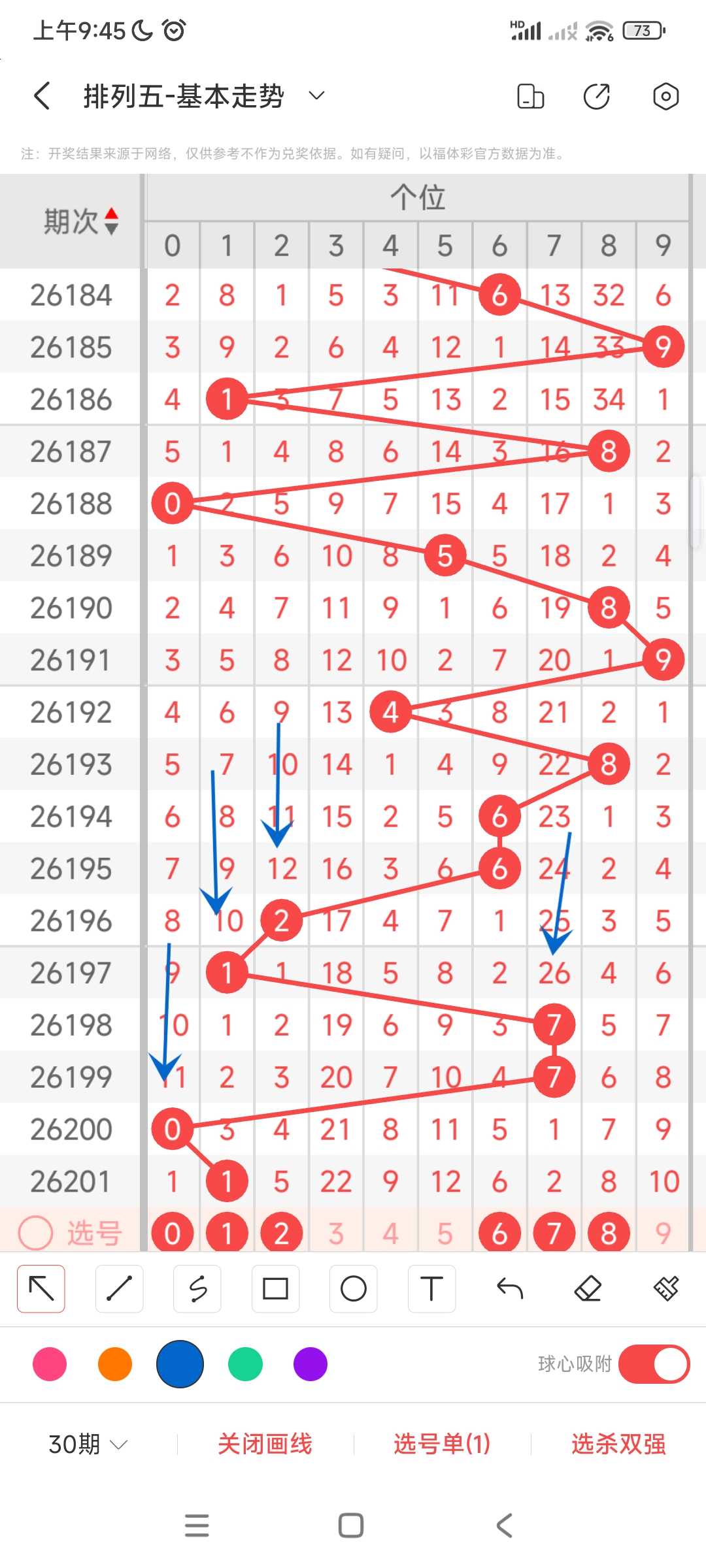Choose the circle shape tool
Screen dimensions: 706x1568
click(354, 1288)
